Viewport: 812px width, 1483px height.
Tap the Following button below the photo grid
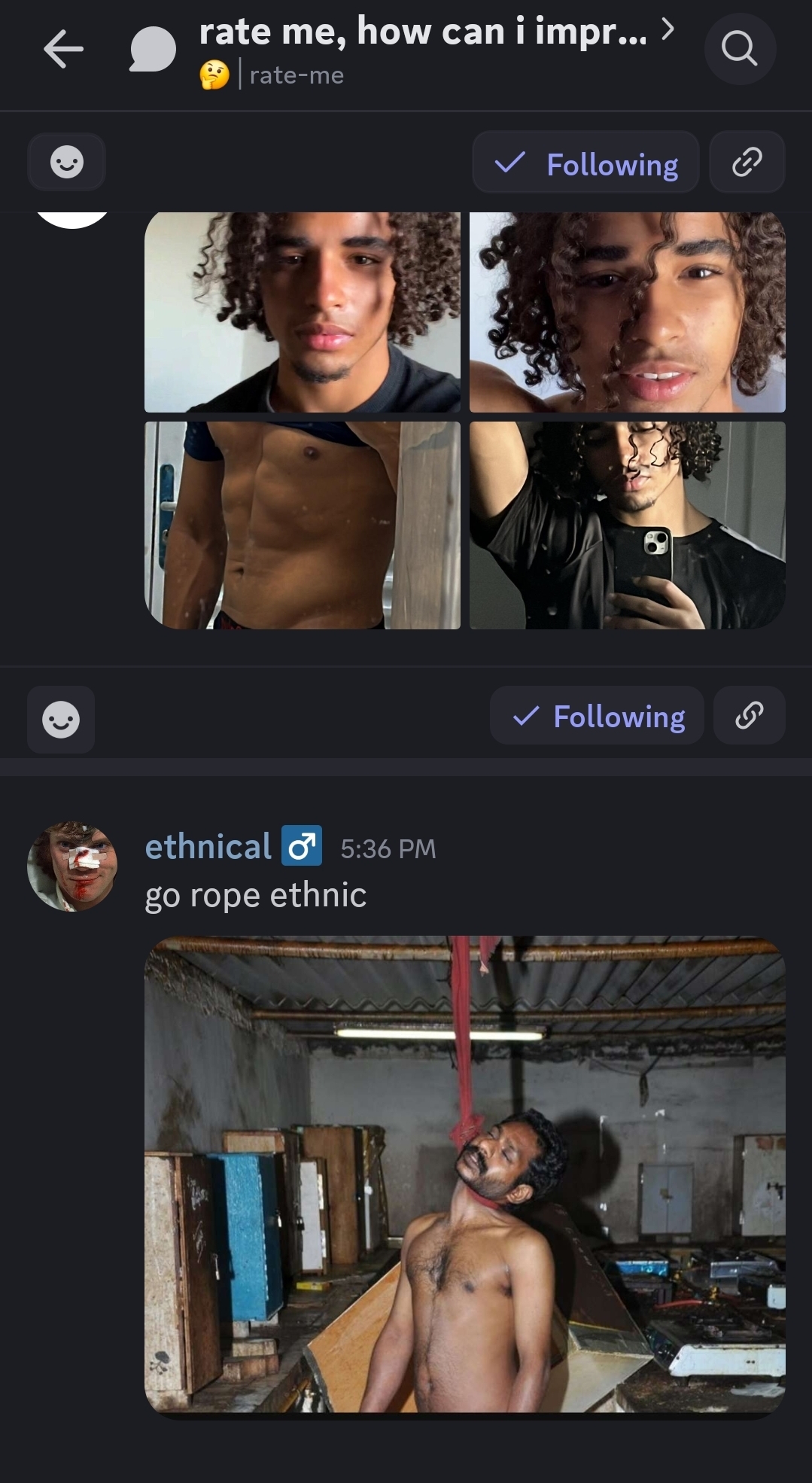[x=597, y=716]
